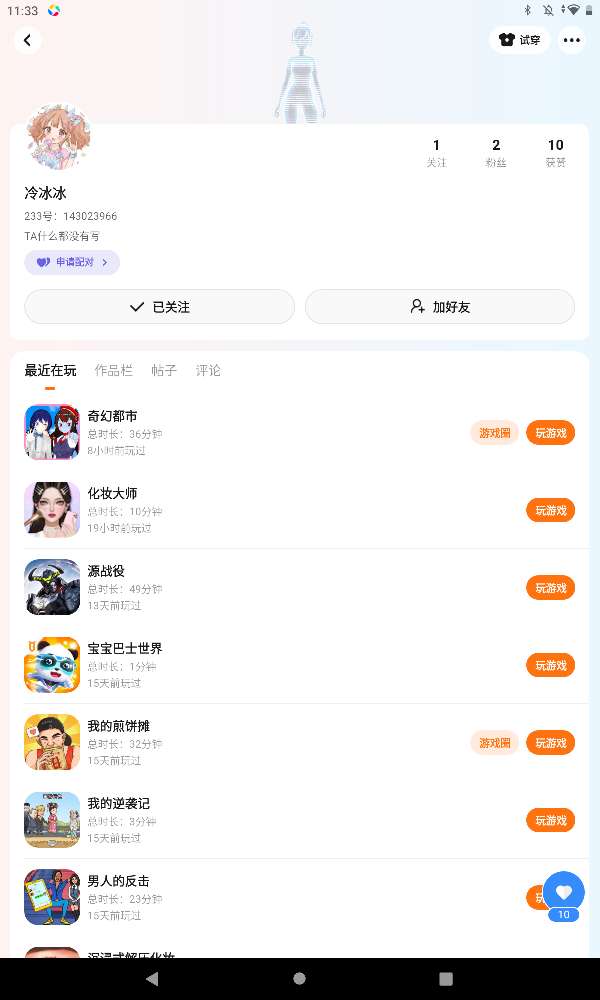This screenshot has height=1000, width=600.
Task: Open the three-dot overflow menu
Action: (x=571, y=41)
